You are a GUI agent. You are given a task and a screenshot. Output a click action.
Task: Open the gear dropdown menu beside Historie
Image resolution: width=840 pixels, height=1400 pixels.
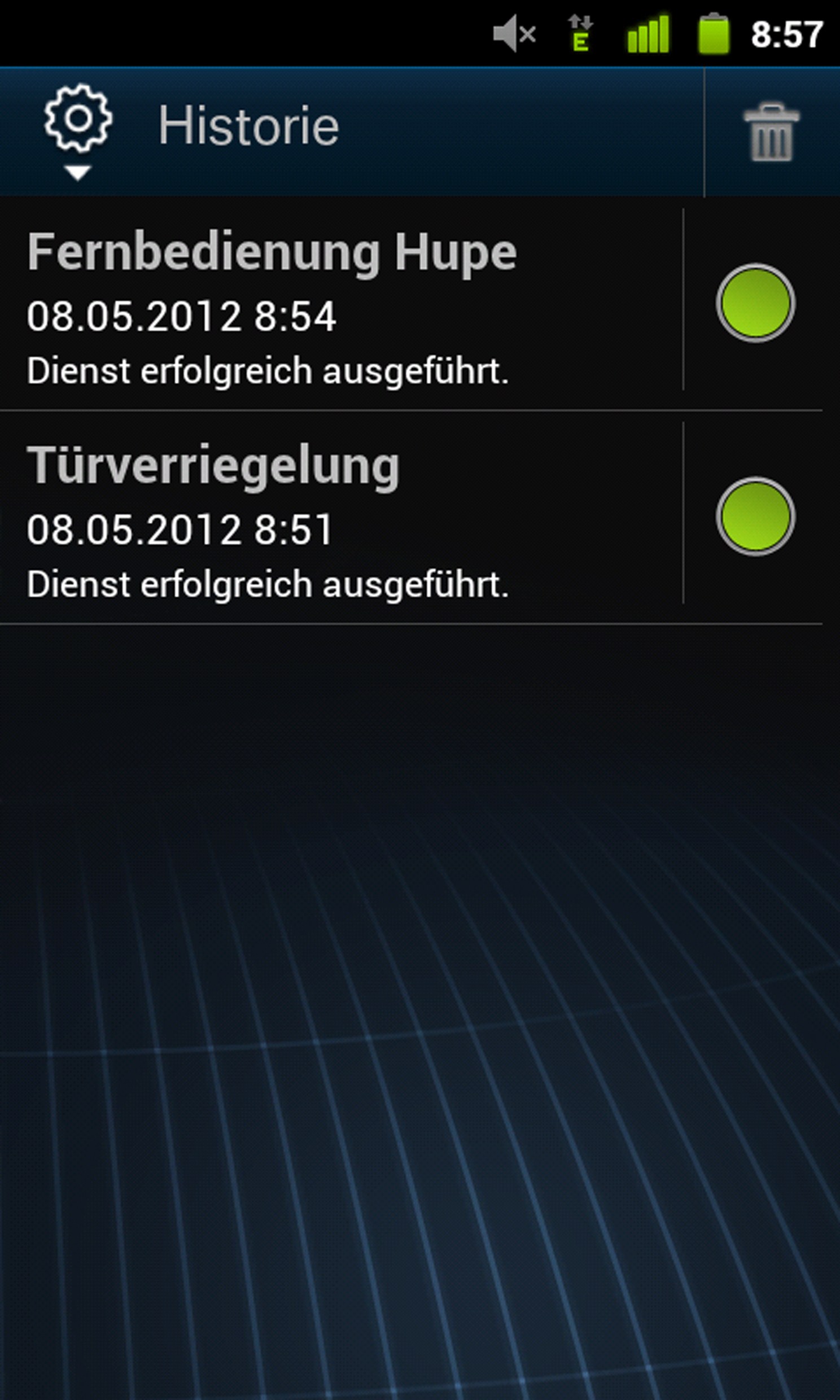coord(78,130)
